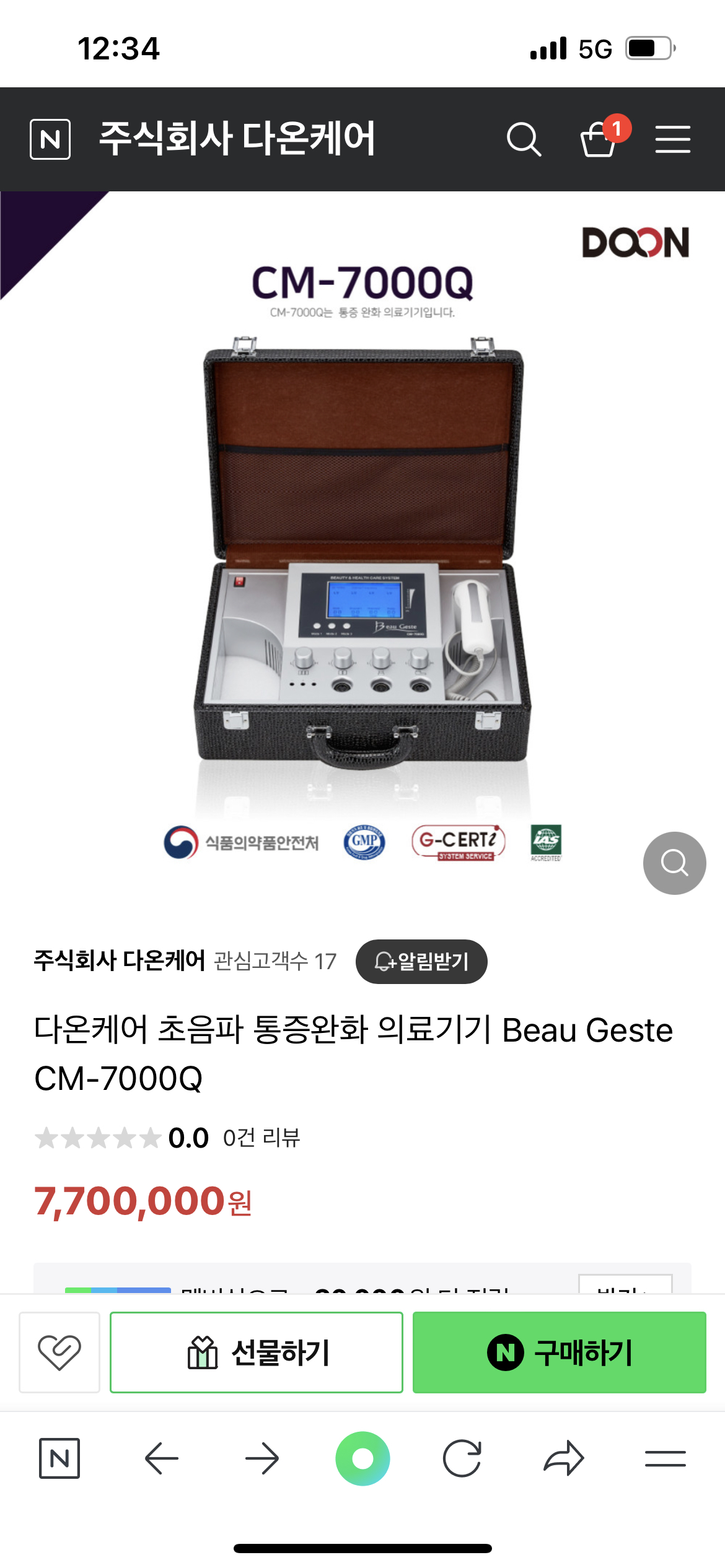725x1568 pixels.
Task: Open the green Naver search circle
Action: (362, 1458)
